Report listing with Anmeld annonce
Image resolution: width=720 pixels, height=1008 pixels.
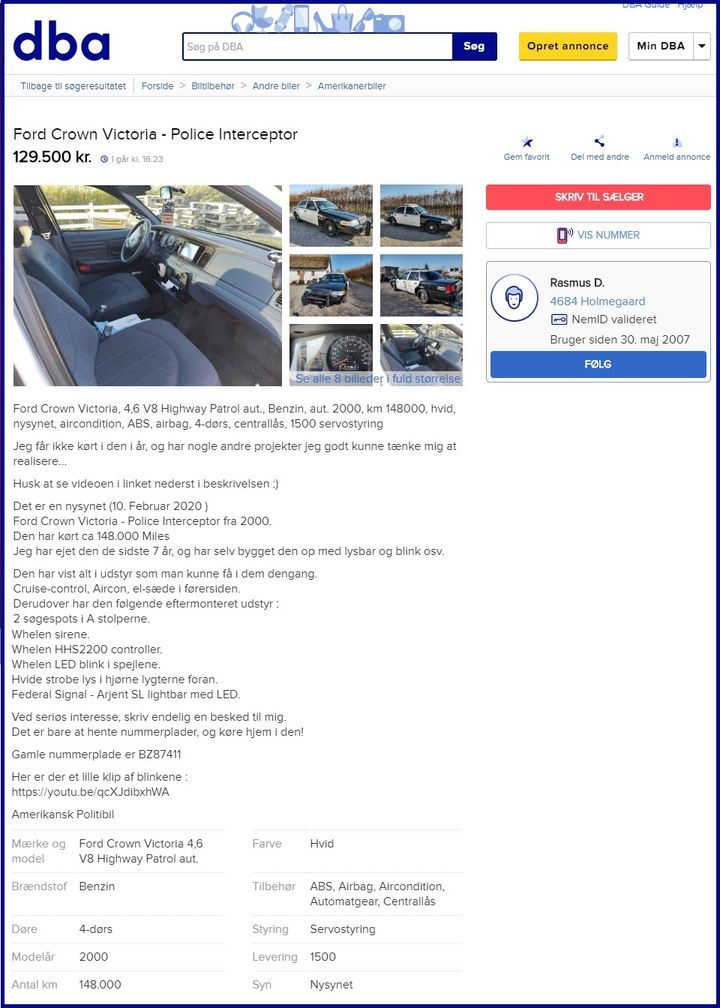click(677, 148)
